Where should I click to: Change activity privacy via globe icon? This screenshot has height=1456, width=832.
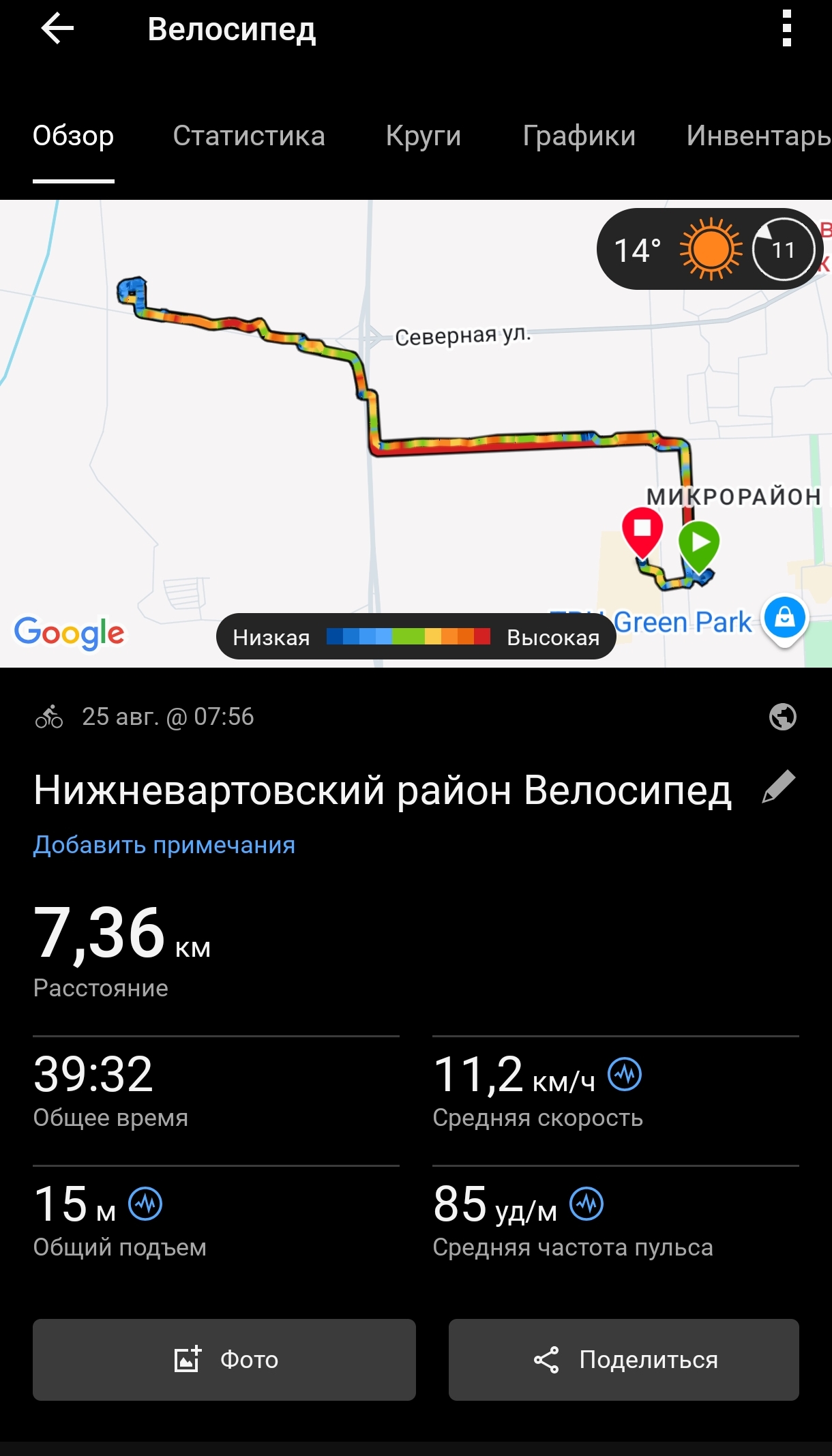coord(782,717)
